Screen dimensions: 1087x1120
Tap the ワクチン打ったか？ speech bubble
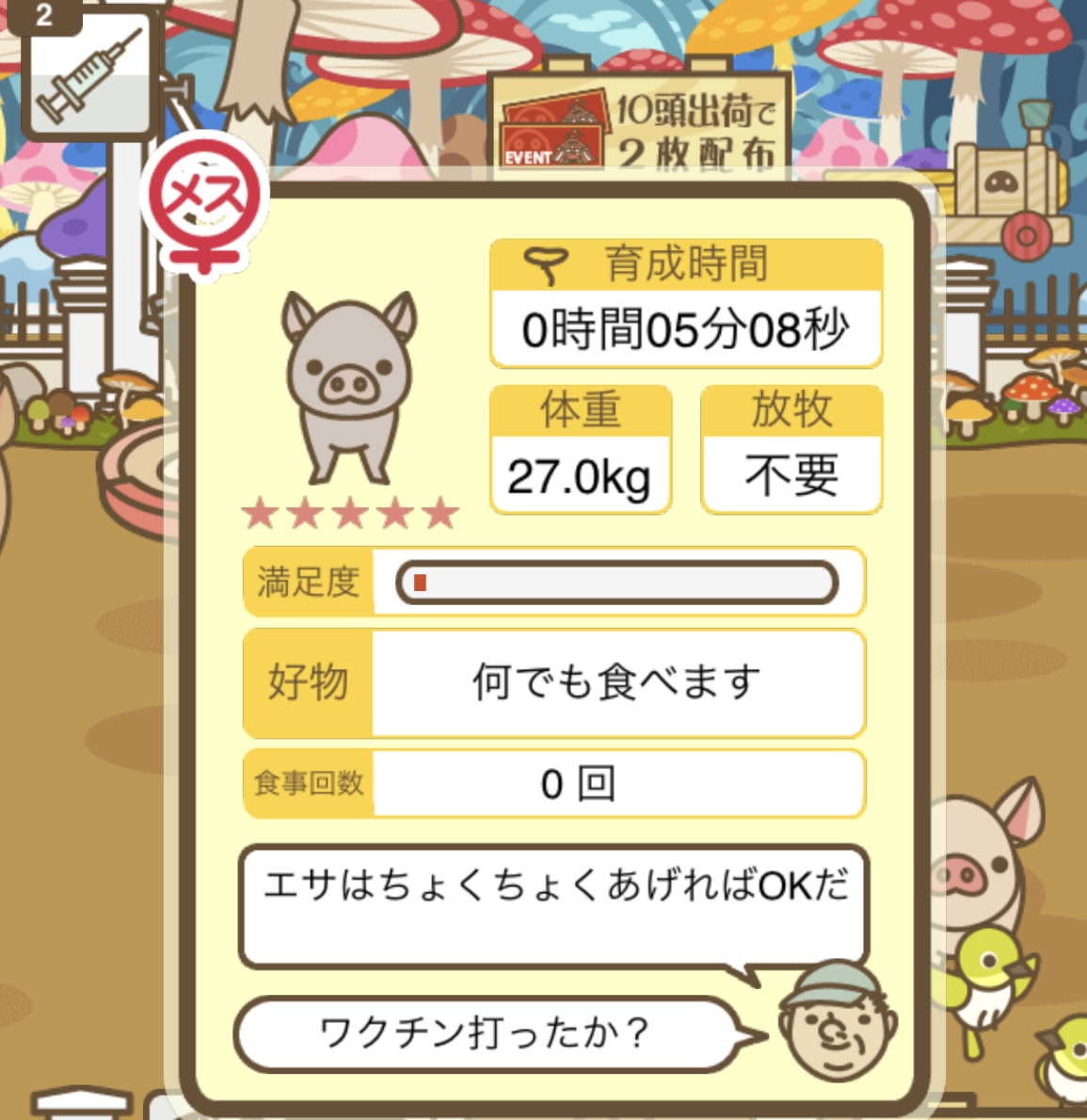tap(485, 1033)
